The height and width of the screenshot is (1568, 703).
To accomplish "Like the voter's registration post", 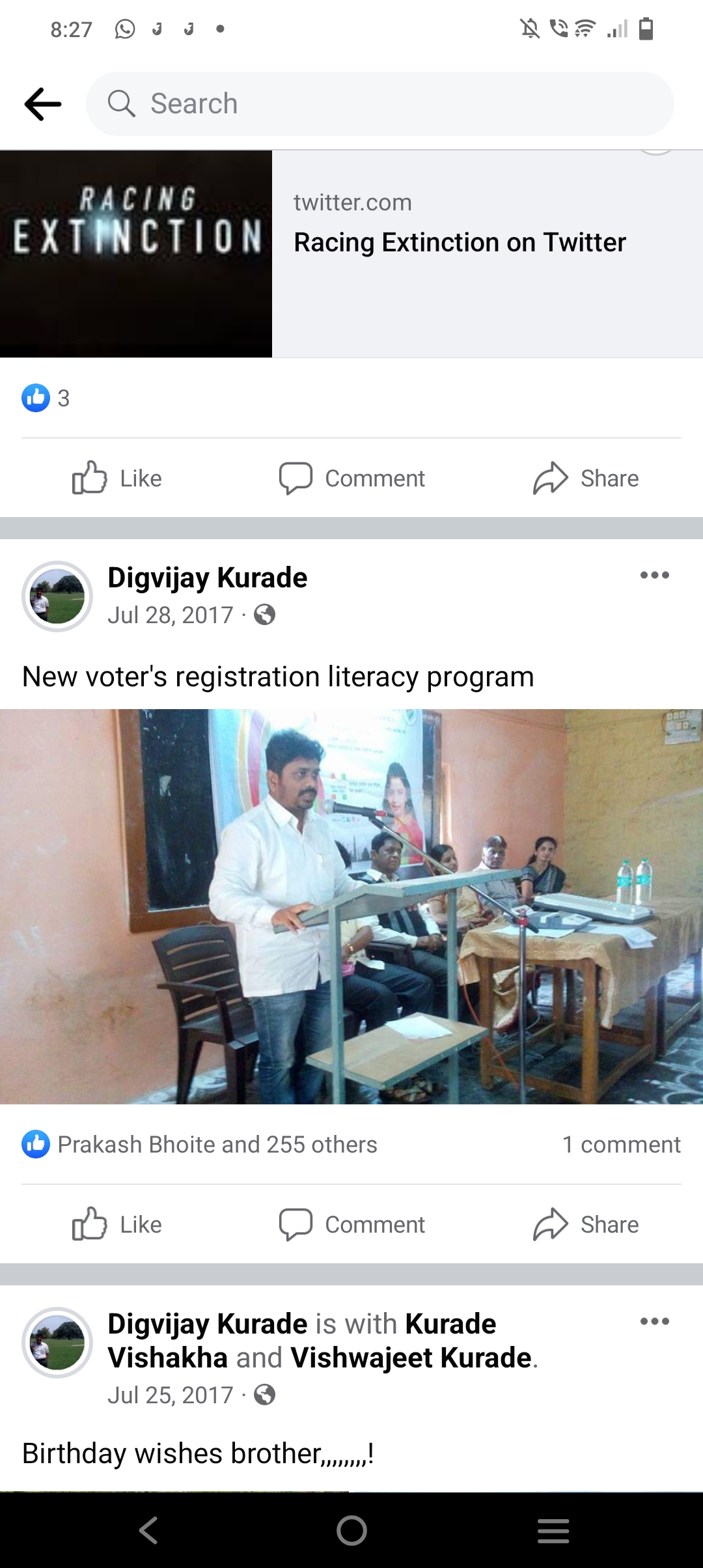I will pyautogui.click(x=117, y=1225).
